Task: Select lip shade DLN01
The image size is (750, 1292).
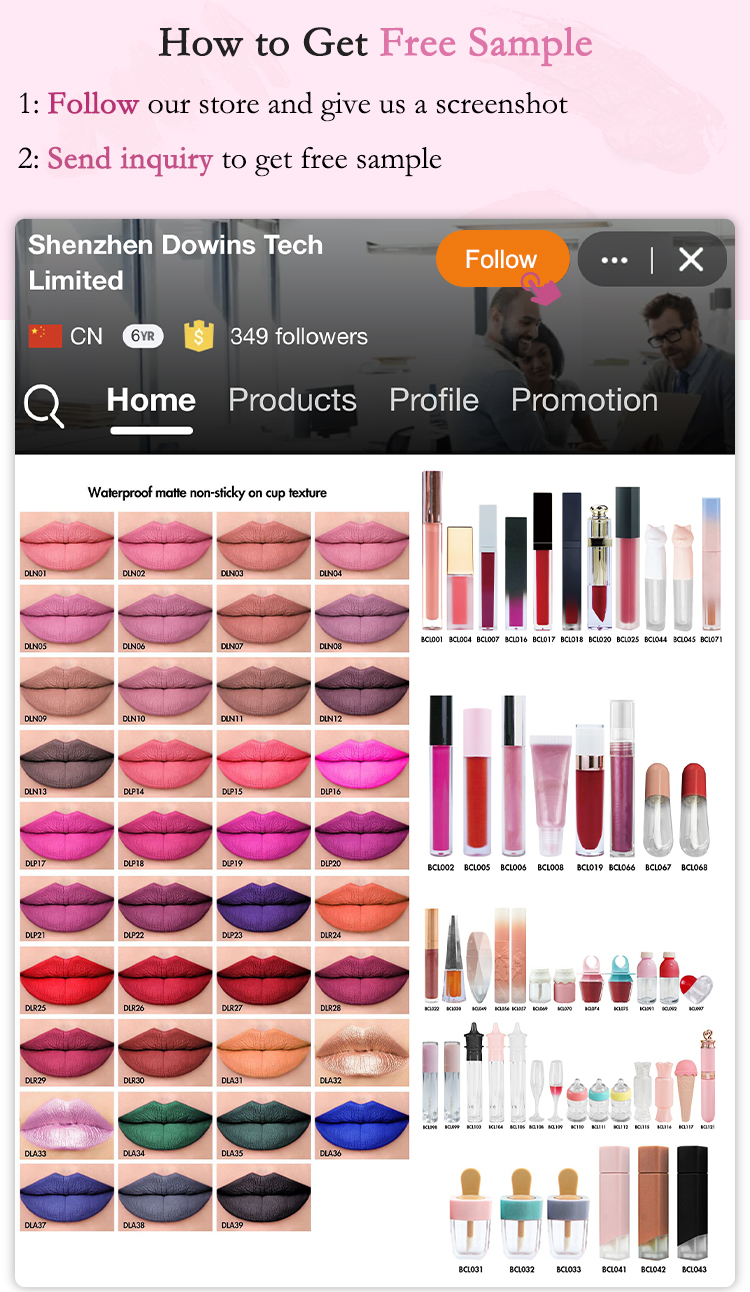Action: pyautogui.click(x=66, y=545)
